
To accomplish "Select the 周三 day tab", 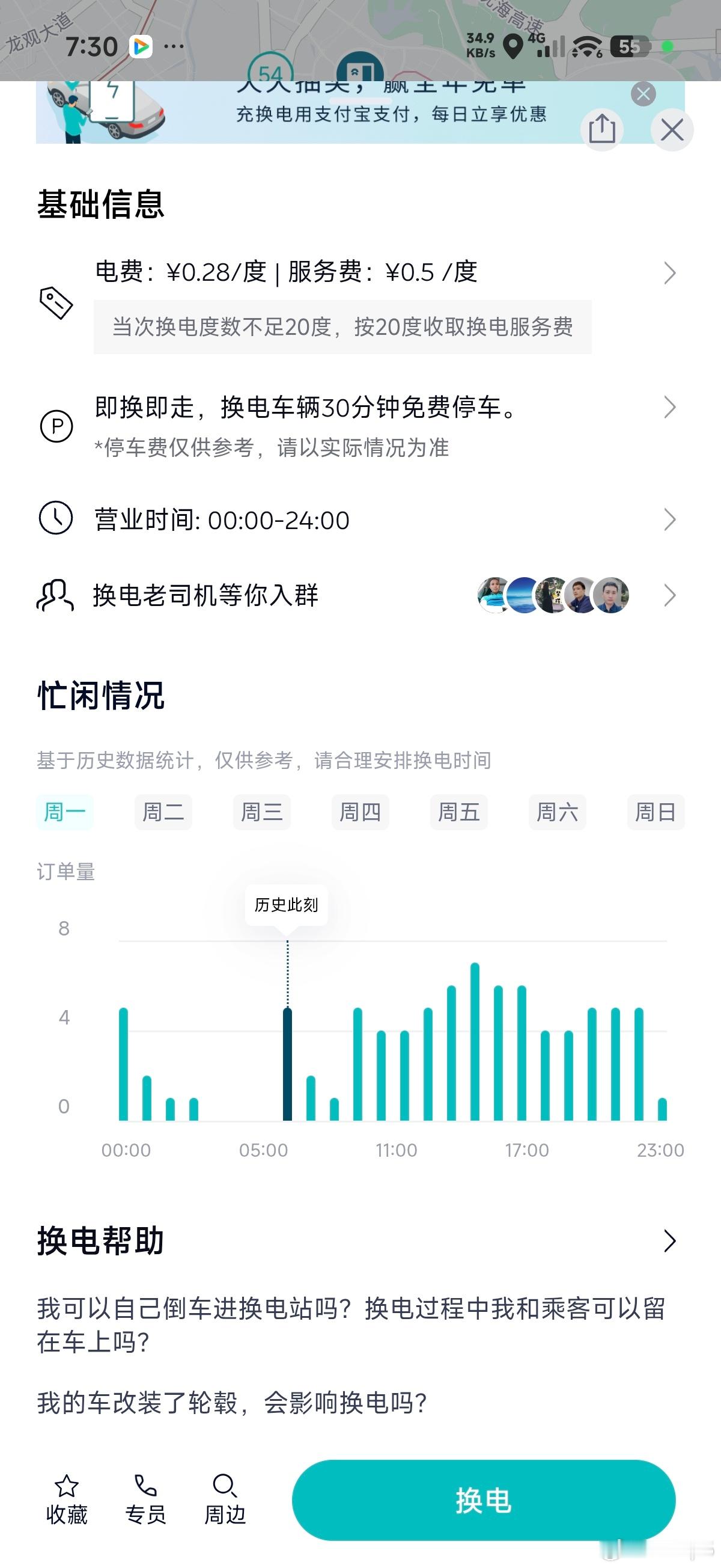I will (x=261, y=812).
